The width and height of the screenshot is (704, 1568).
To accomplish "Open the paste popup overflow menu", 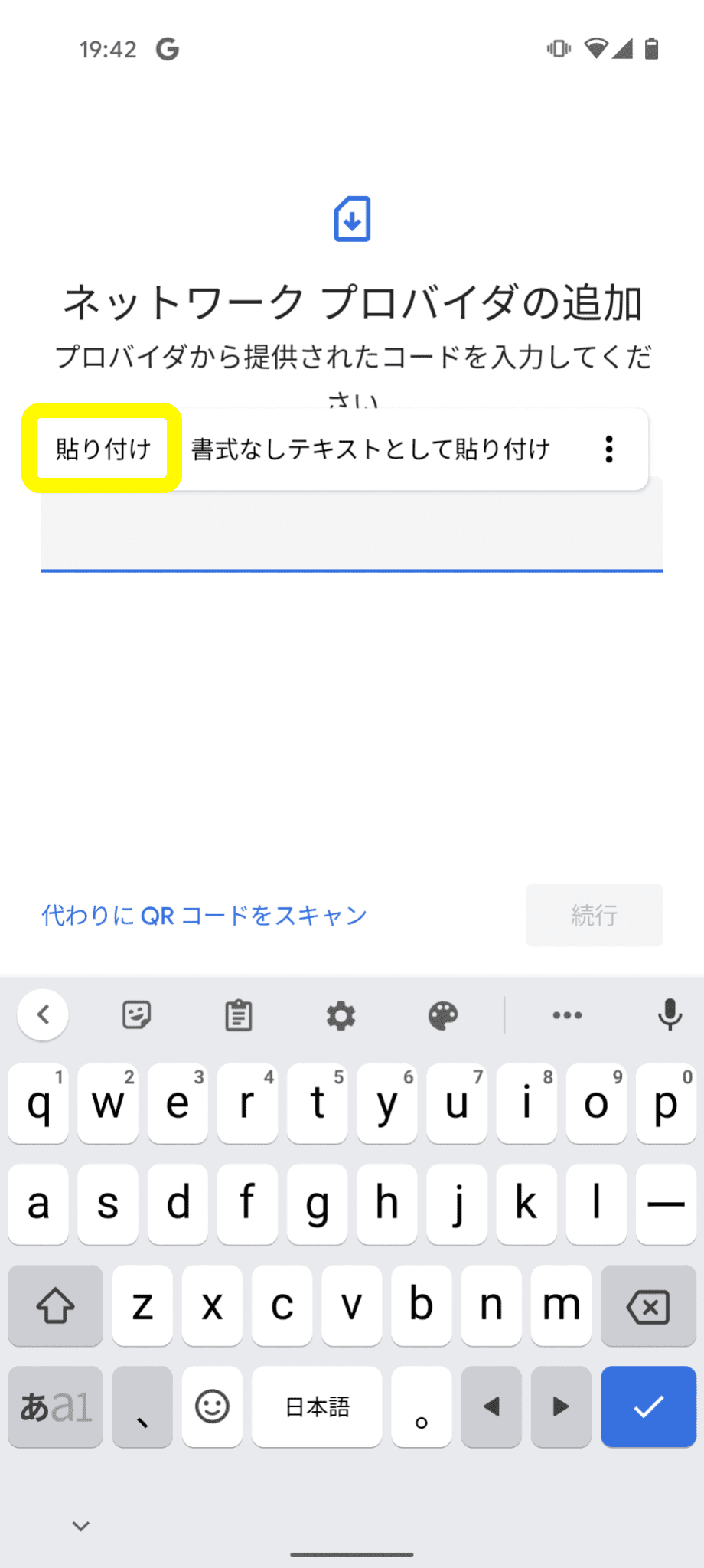I will (609, 449).
